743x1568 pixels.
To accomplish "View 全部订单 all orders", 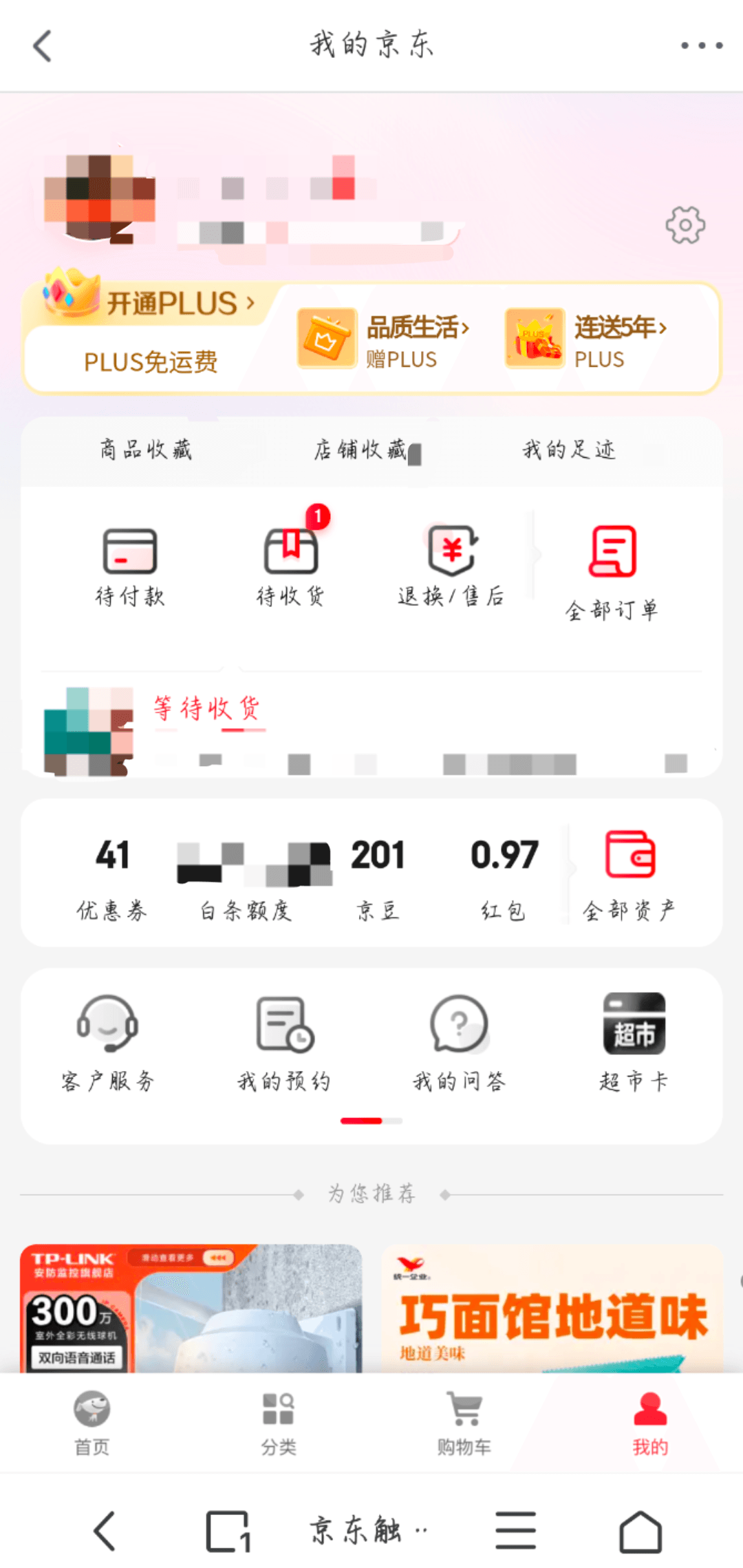I will click(x=612, y=571).
